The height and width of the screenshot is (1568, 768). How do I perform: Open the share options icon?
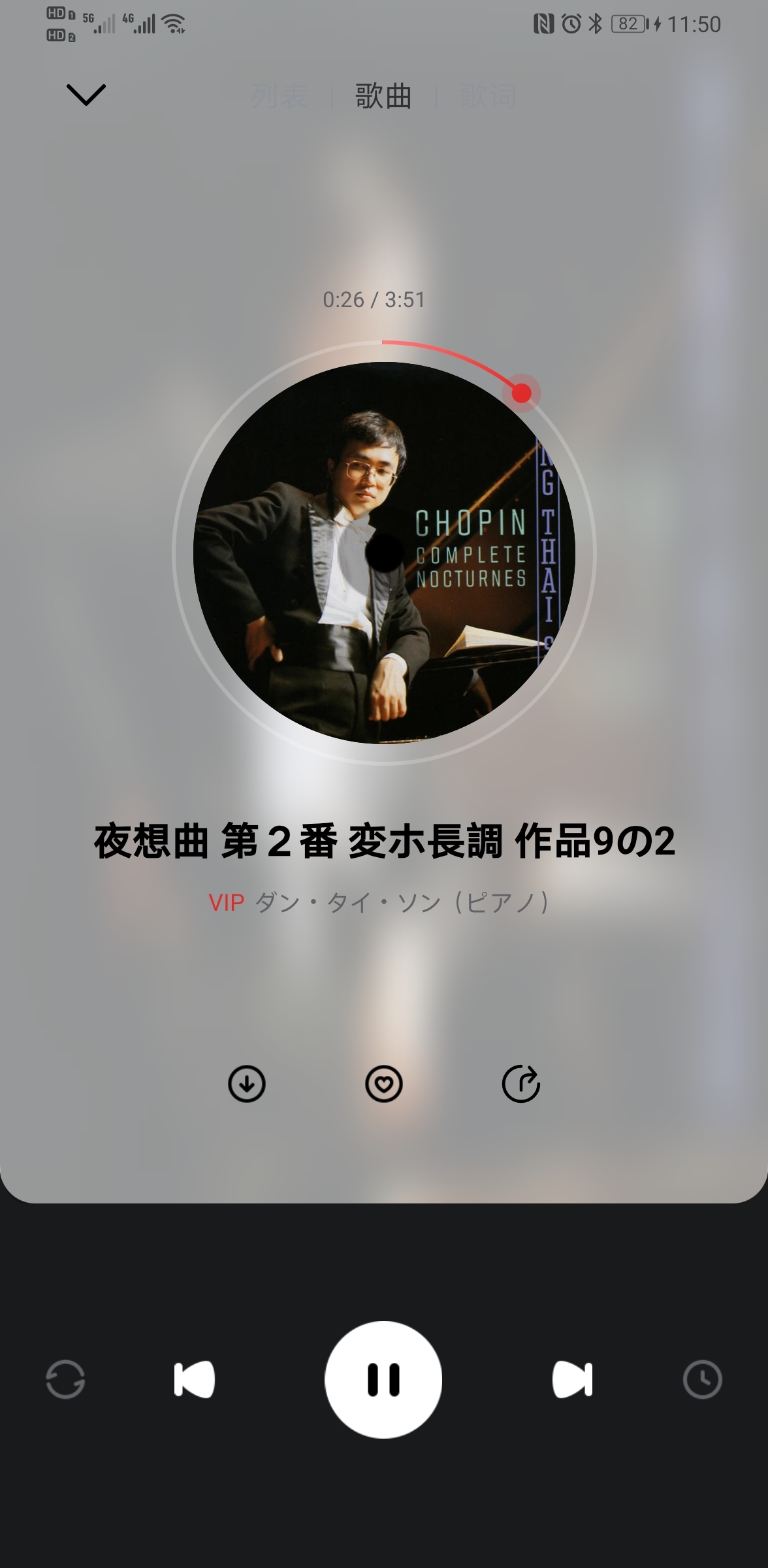519,1083
